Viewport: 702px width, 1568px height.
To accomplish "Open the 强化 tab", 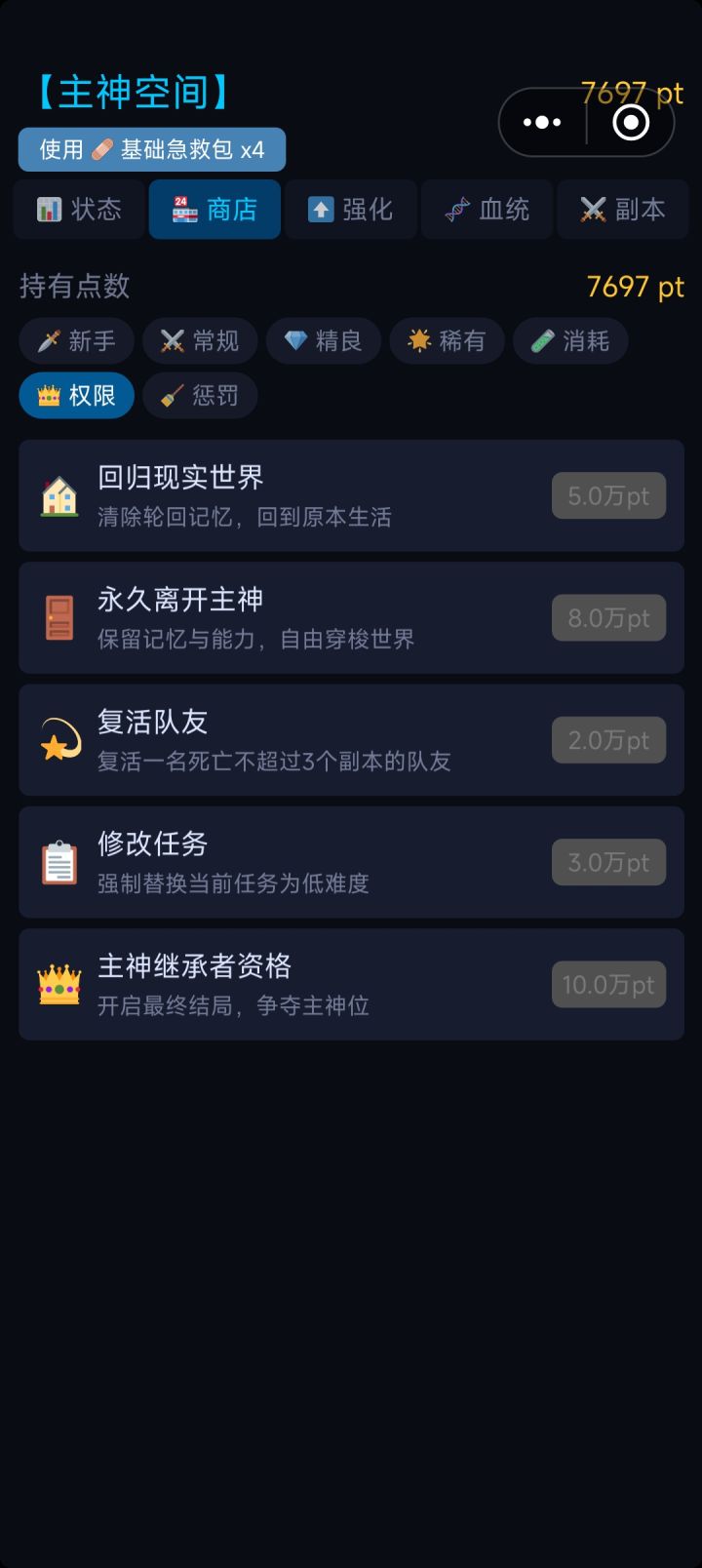I will [350, 210].
